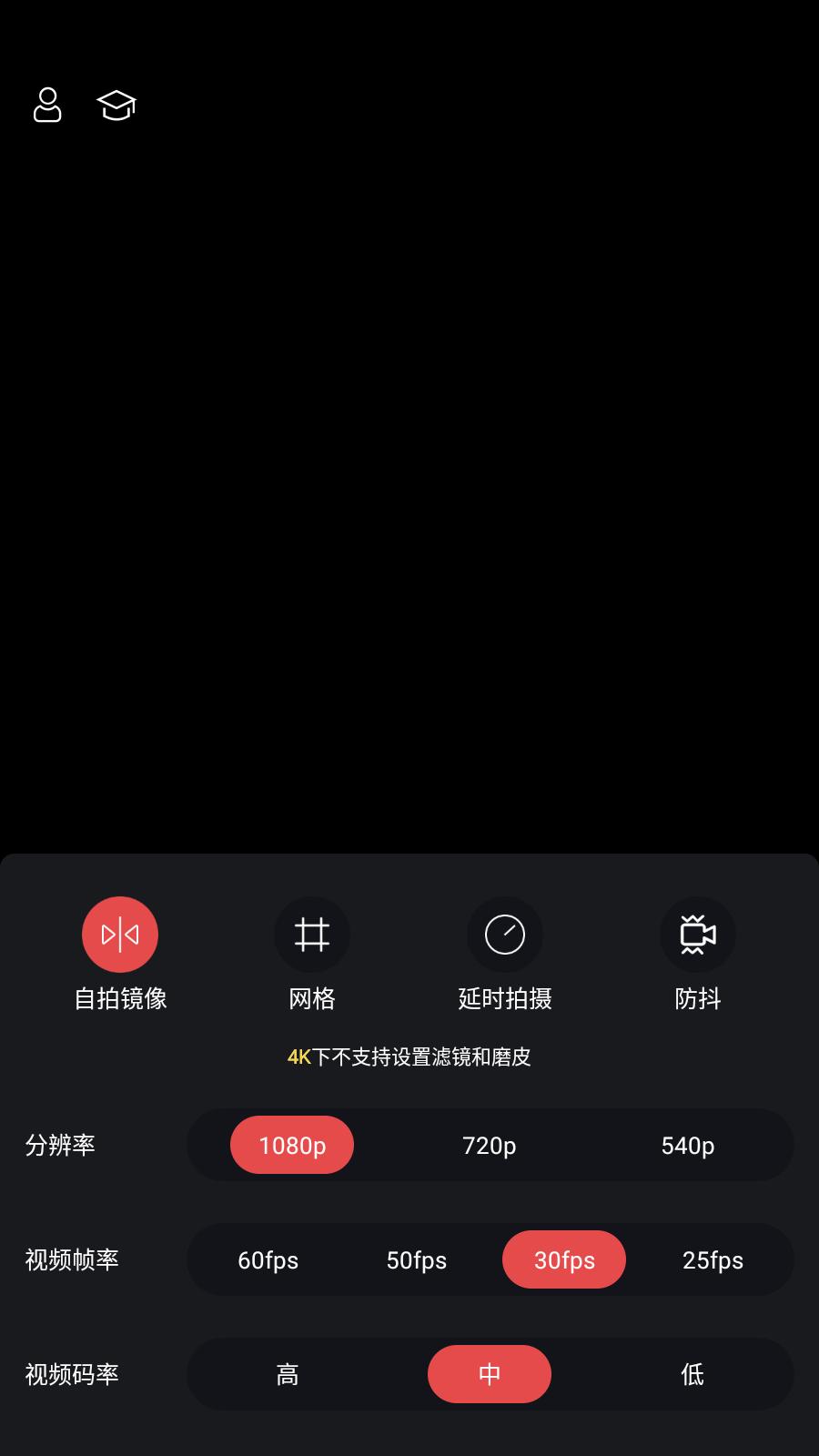Image resolution: width=819 pixels, height=1456 pixels.
Task: Open the tutorial graduation cap icon
Action: 116,106
